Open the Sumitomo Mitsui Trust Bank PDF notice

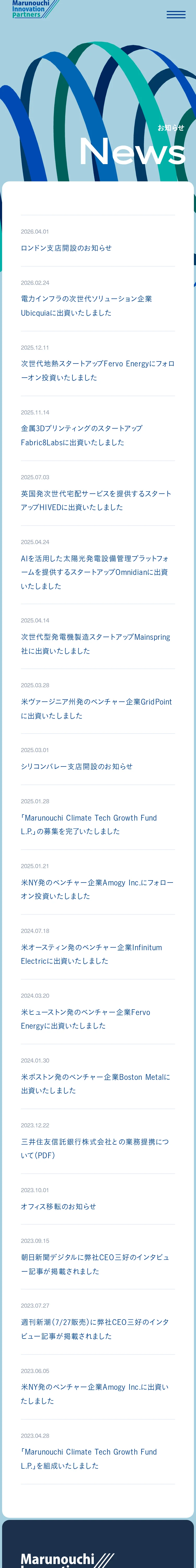(94, 1148)
